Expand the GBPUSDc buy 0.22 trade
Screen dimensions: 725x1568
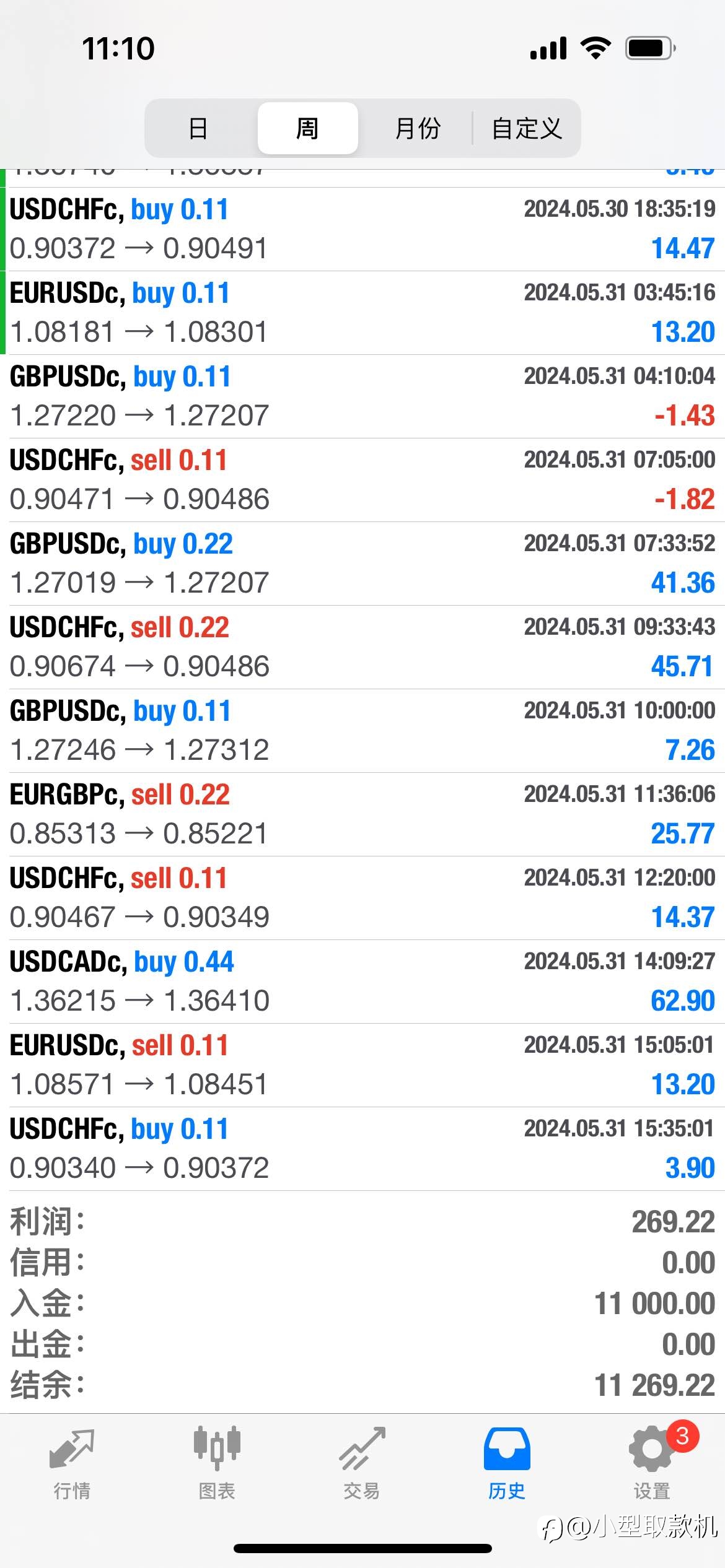(x=362, y=564)
